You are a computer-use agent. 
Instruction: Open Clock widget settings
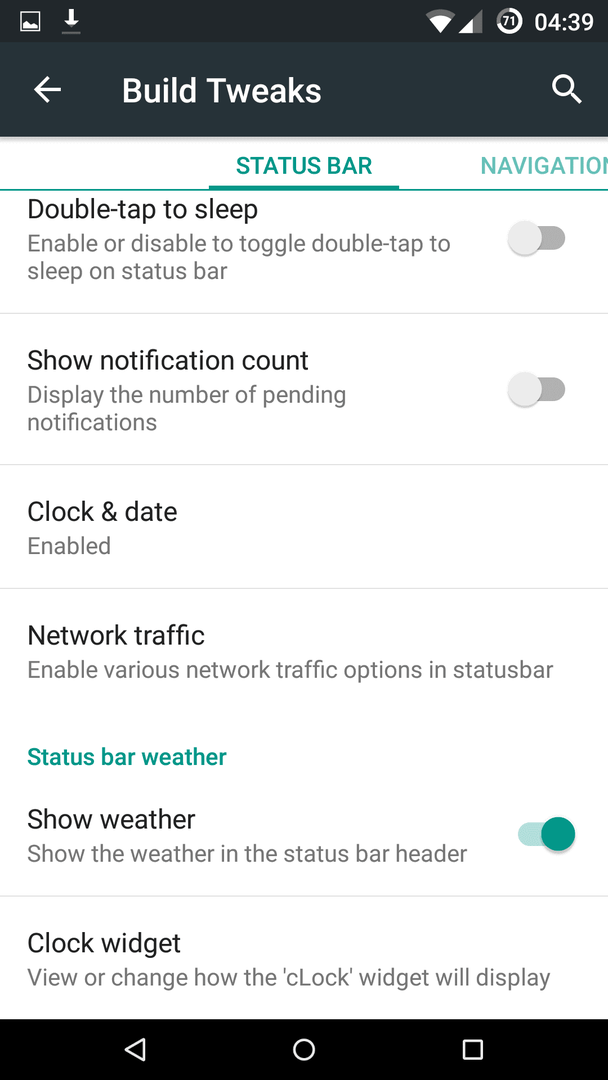tap(304, 958)
